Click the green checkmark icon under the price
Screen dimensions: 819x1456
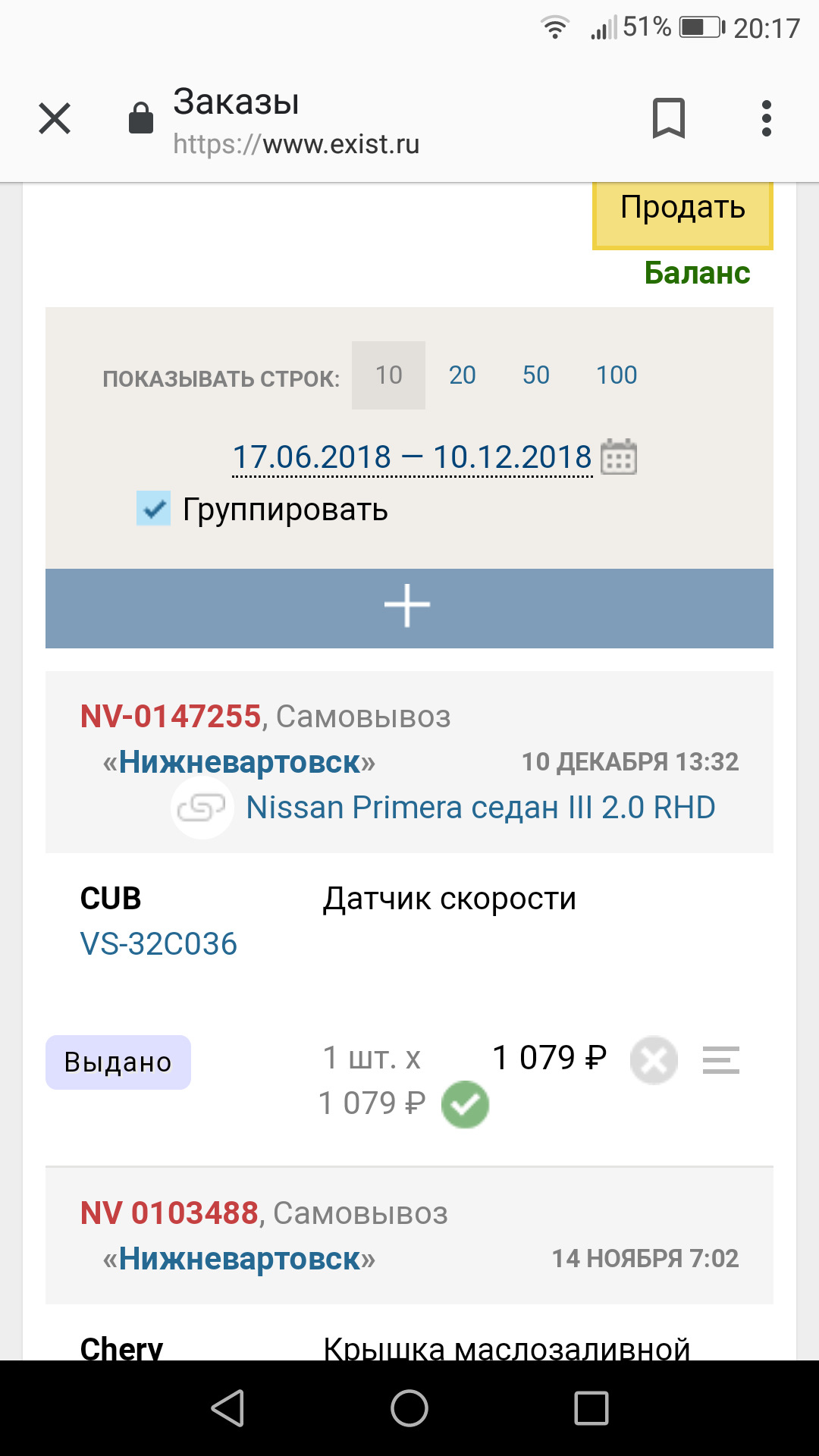466,1104
